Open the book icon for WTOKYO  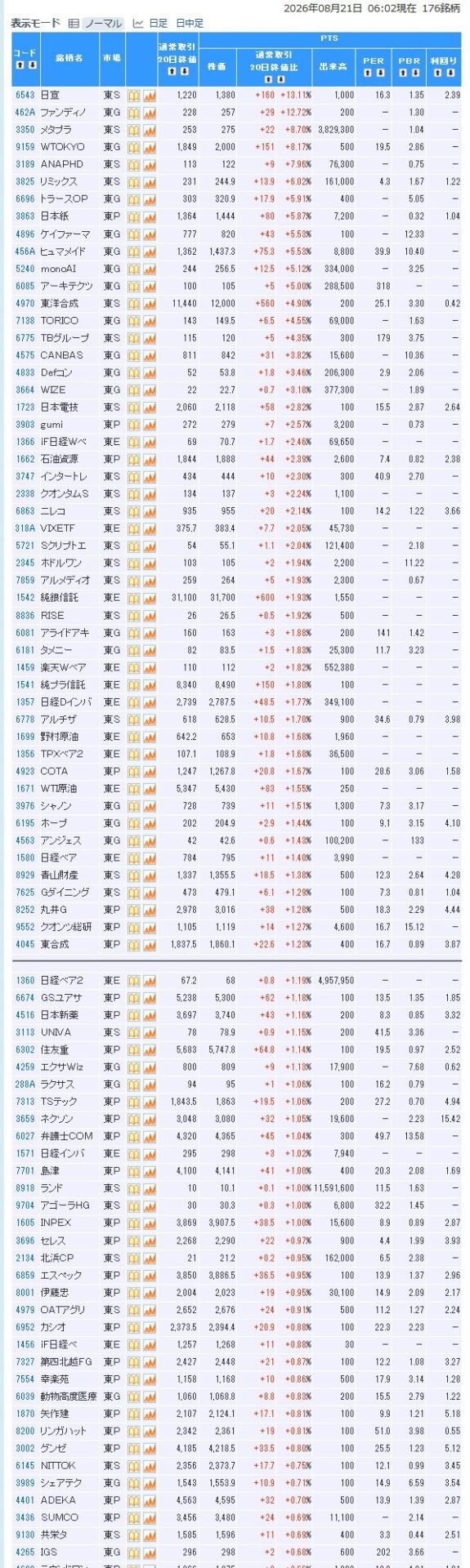click(134, 147)
